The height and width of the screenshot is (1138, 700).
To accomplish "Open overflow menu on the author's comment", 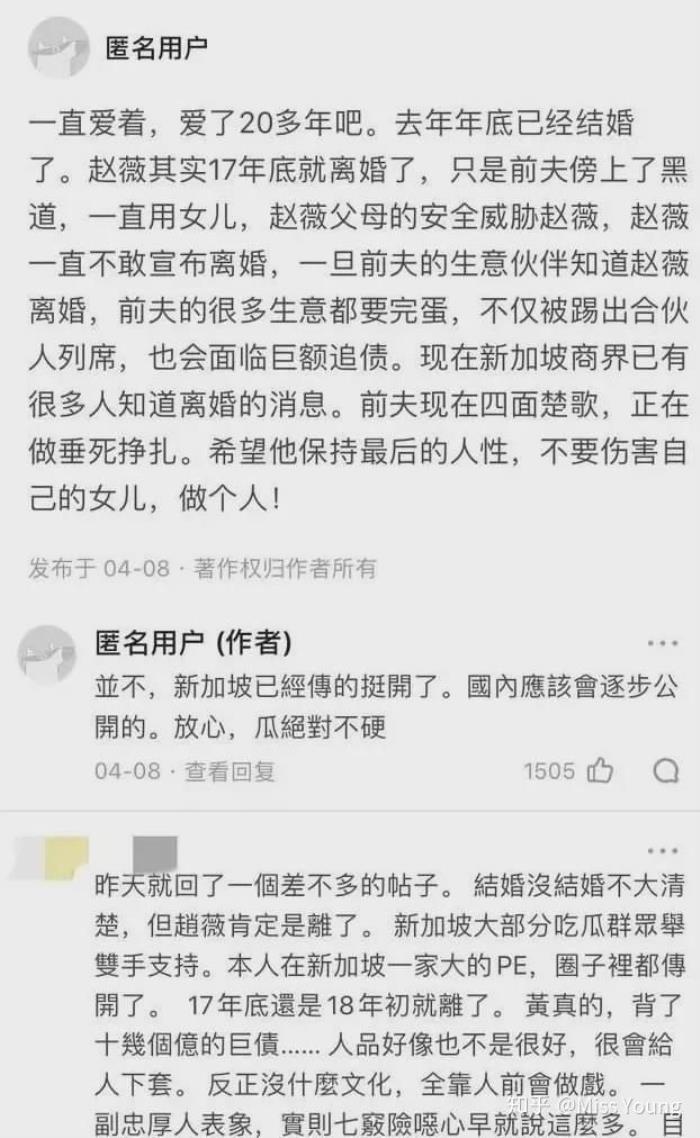I will click(x=662, y=644).
